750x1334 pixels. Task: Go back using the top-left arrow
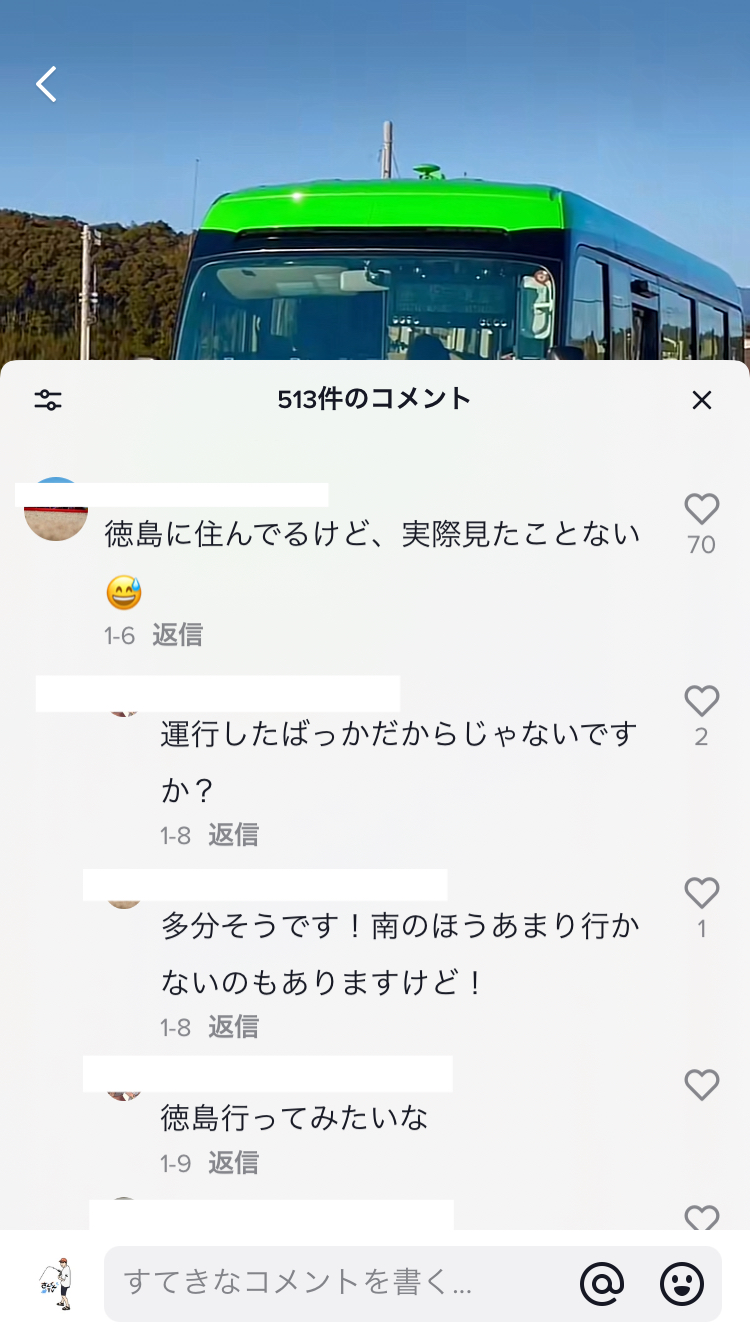(x=46, y=85)
